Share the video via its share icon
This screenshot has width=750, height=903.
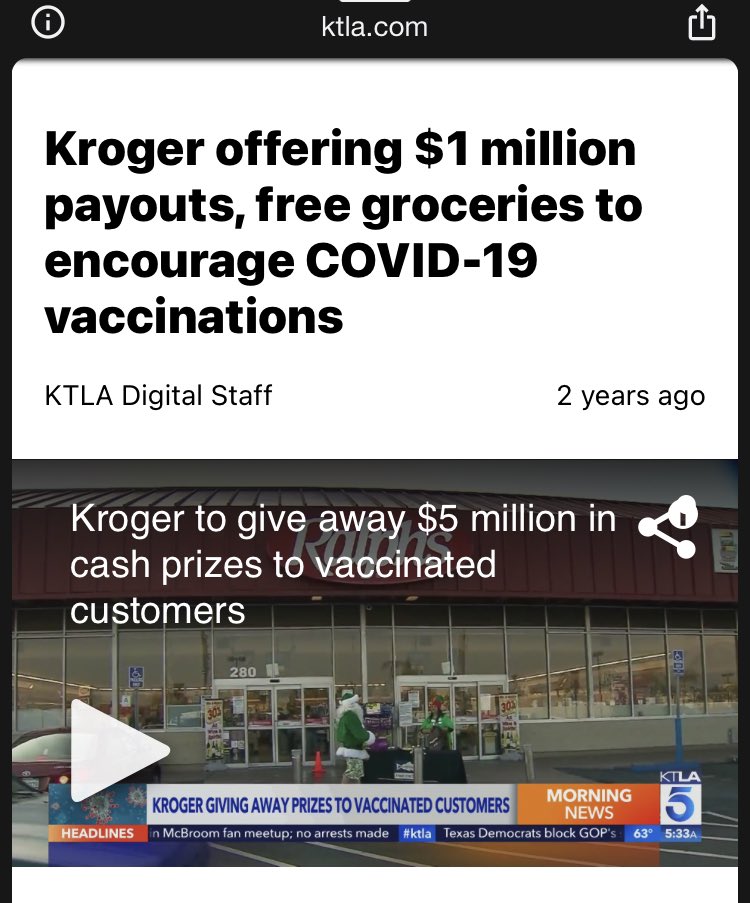click(668, 527)
